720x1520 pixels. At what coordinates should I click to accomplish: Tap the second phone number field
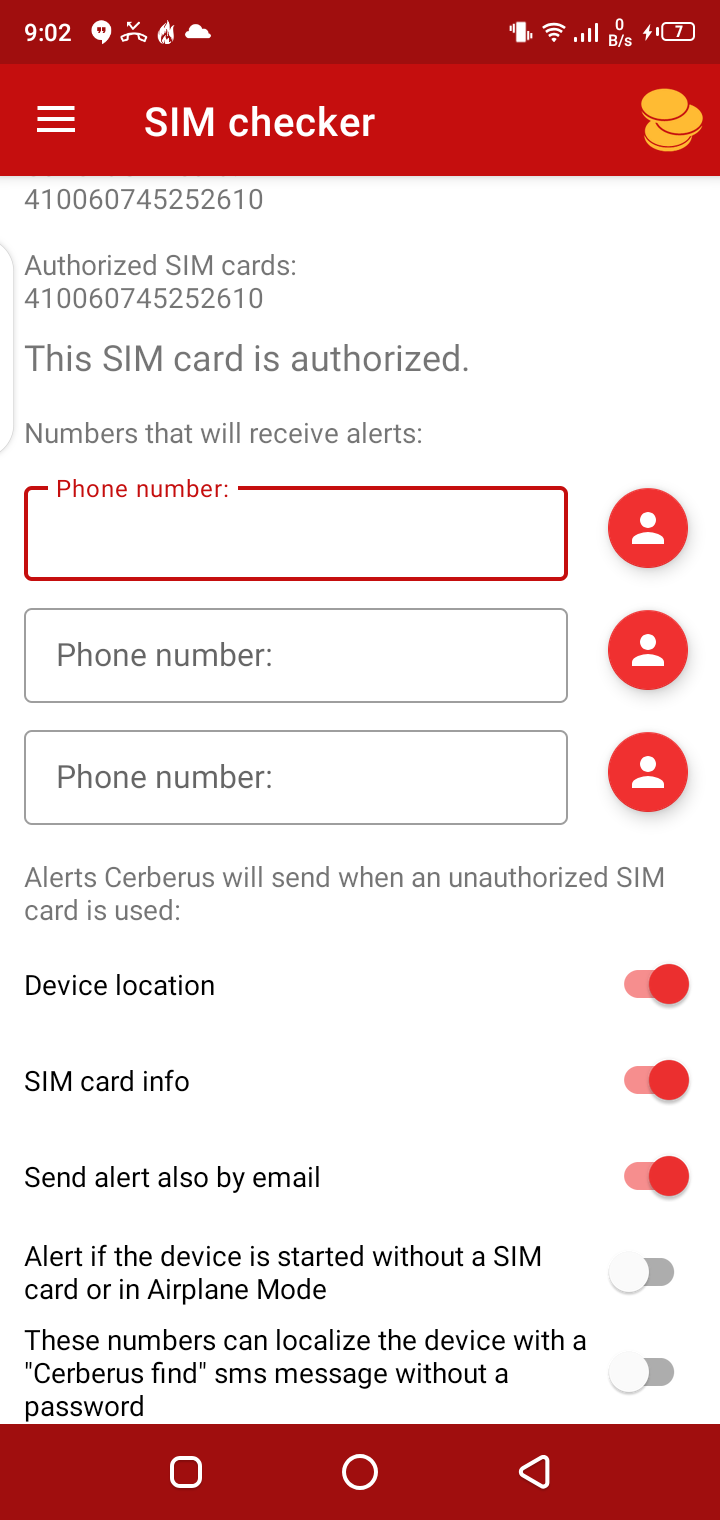296,656
